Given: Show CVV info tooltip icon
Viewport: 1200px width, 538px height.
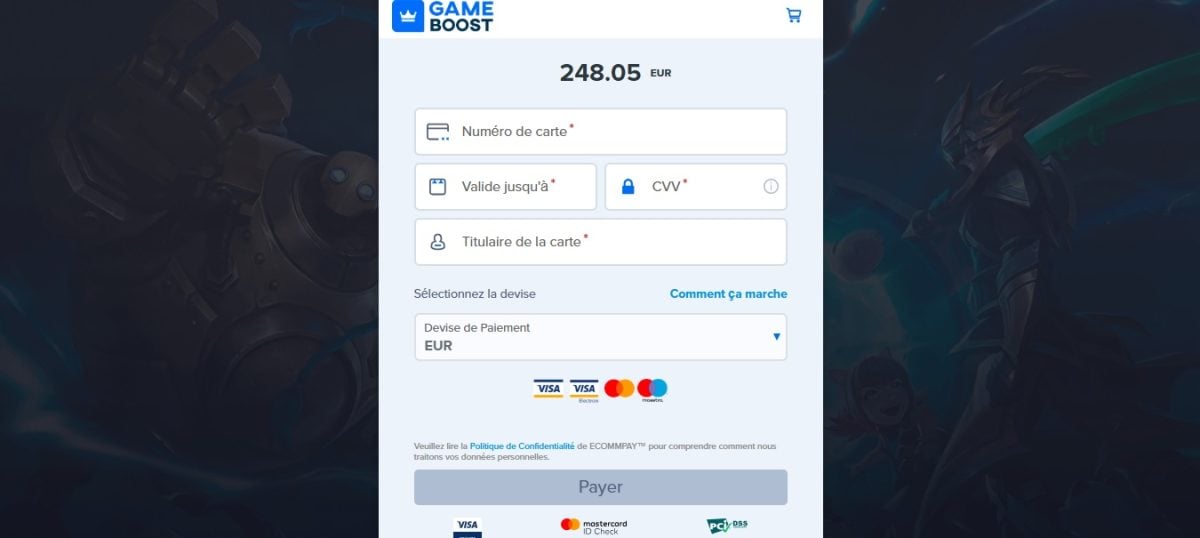Looking at the screenshot, I should (x=771, y=187).
